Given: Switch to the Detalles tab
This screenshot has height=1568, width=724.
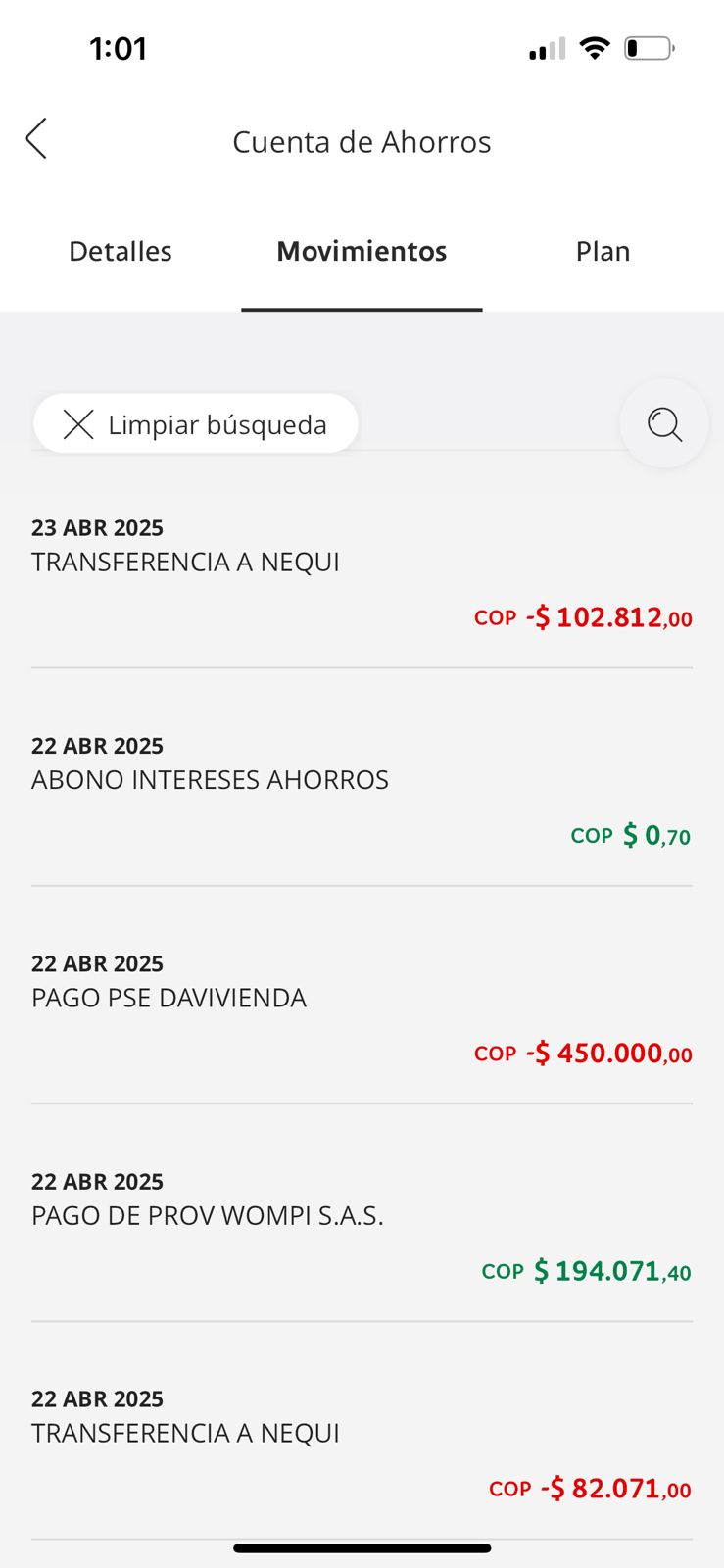Looking at the screenshot, I should (121, 252).
